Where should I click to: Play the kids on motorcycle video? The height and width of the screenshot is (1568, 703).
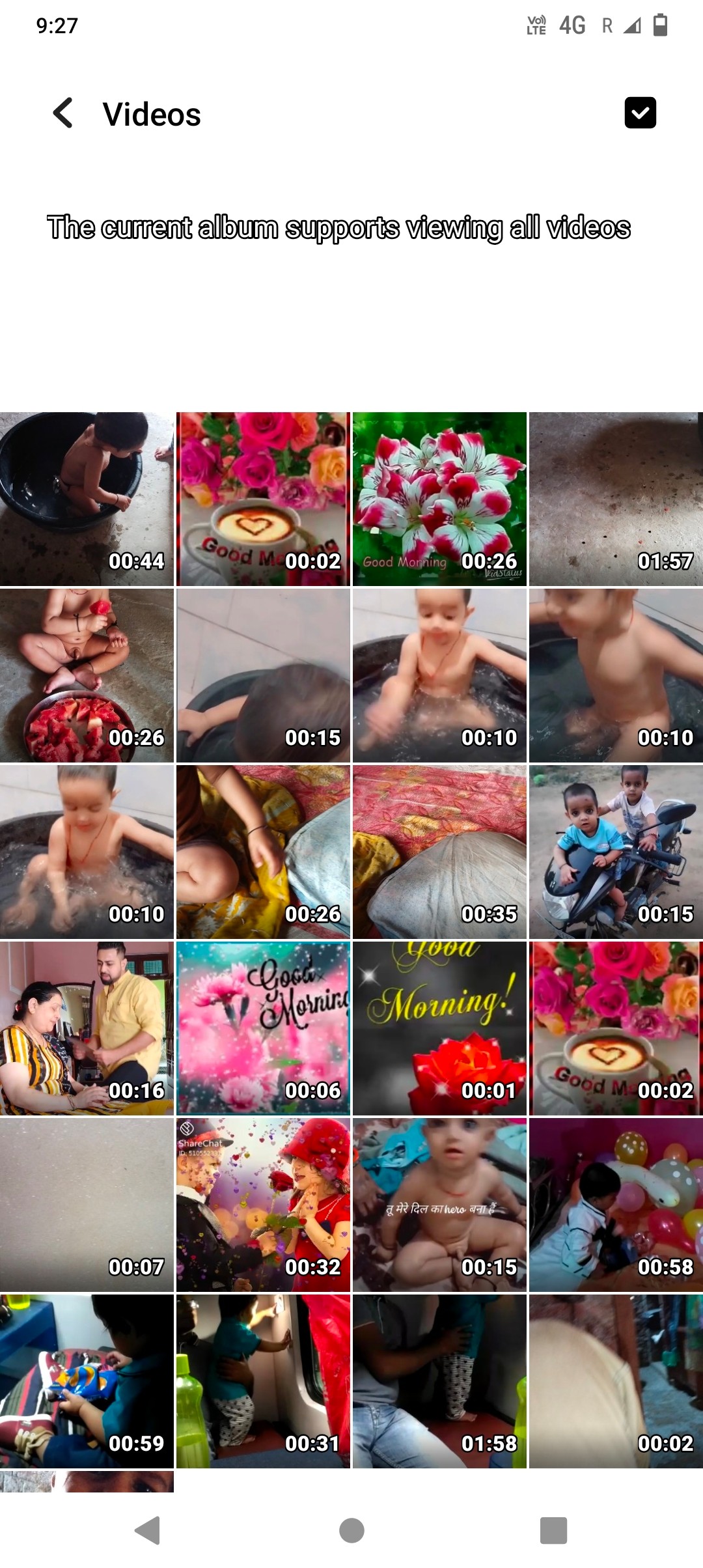616,852
